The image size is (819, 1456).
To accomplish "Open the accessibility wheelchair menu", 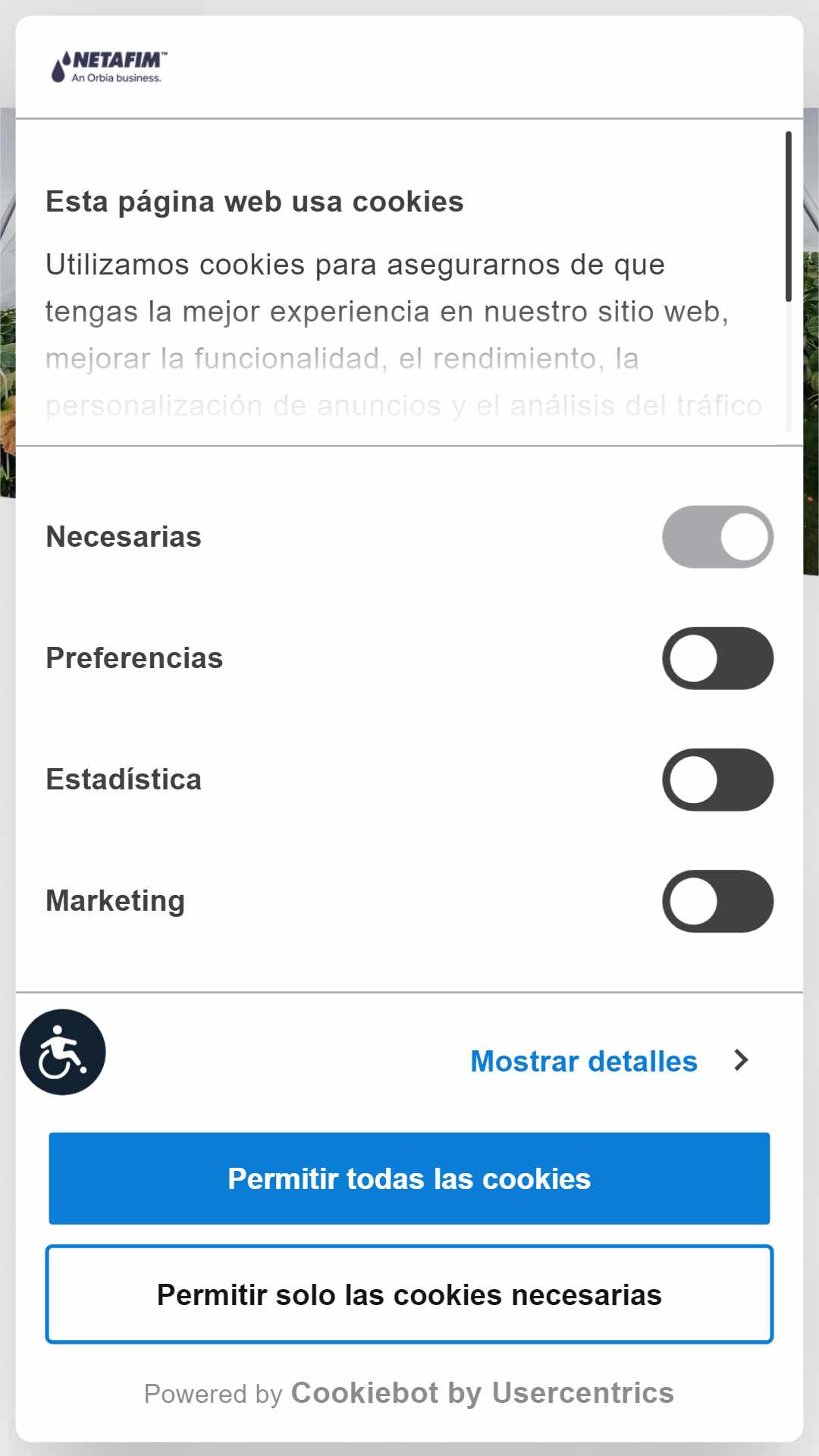I will pyautogui.click(x=62, y=1052).
